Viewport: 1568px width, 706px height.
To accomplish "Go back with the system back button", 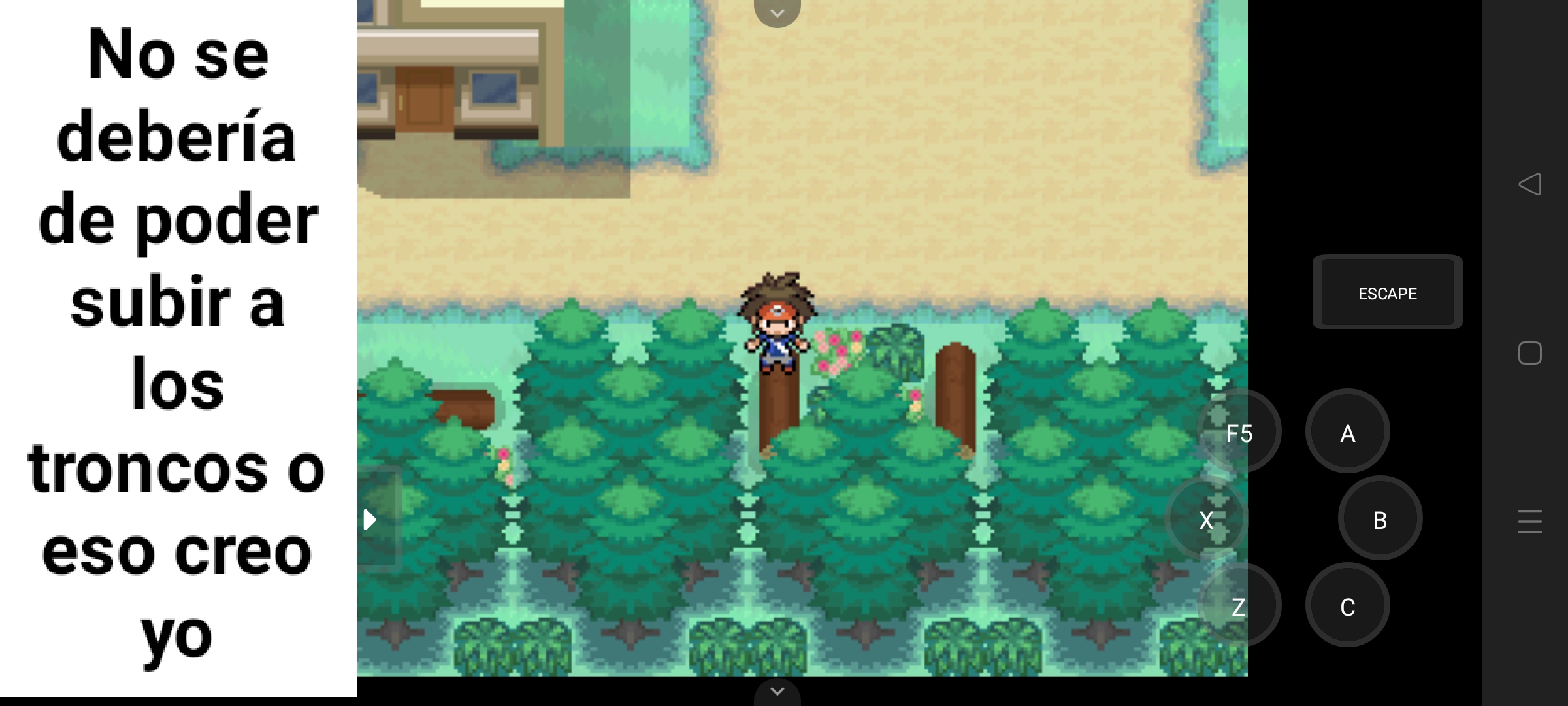I will point(1529,184).
